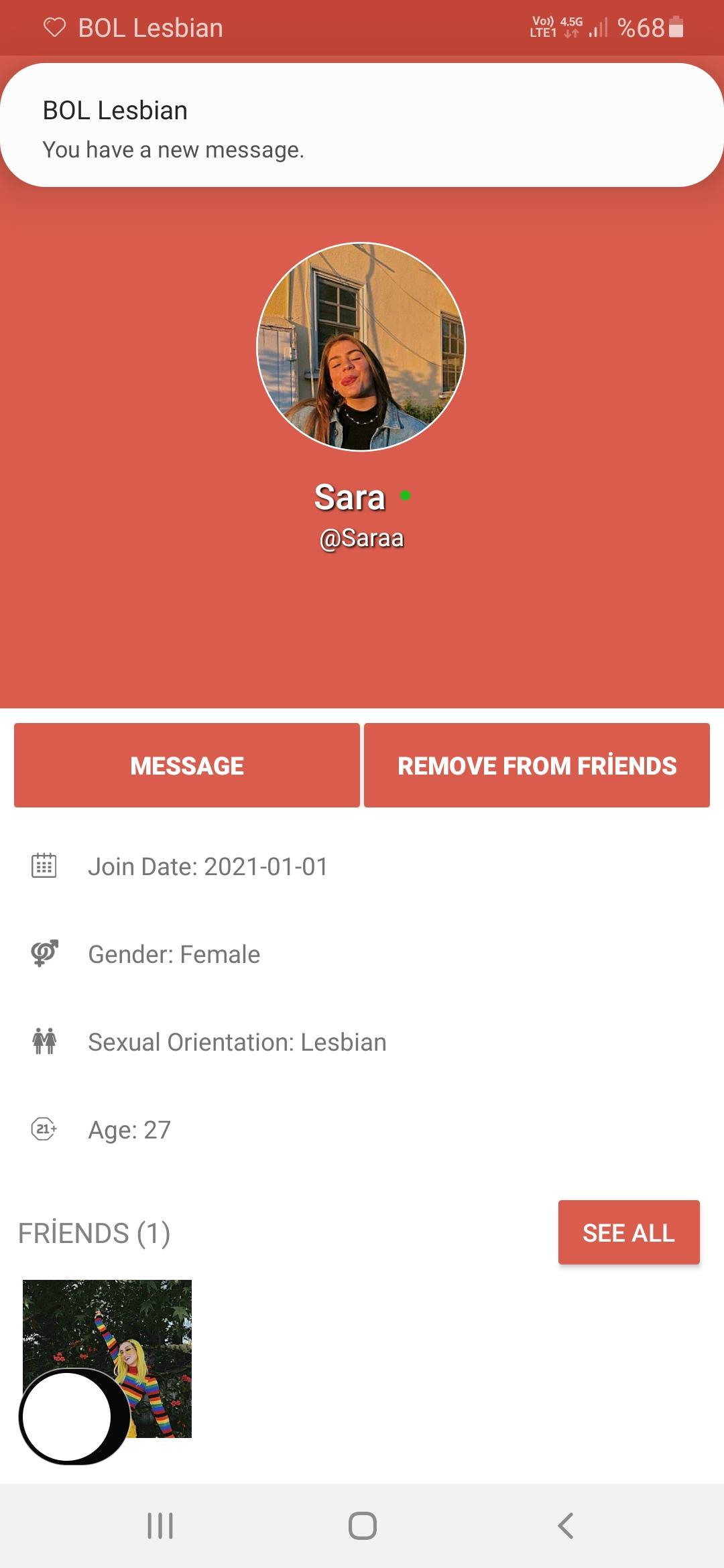724x1568 pixels.
Task: Open the friend with rainbow sweater photo
Action: (107, 1359)
